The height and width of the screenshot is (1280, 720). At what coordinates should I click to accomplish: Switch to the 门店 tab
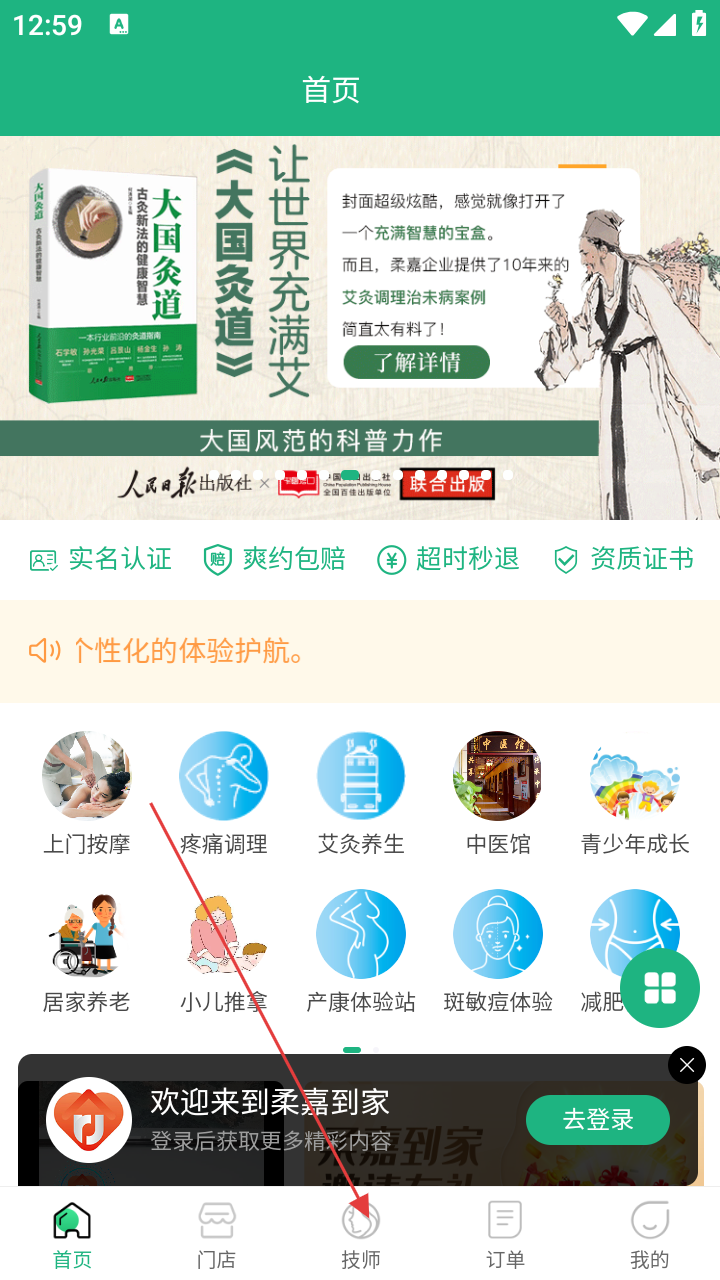[216, 1235]
